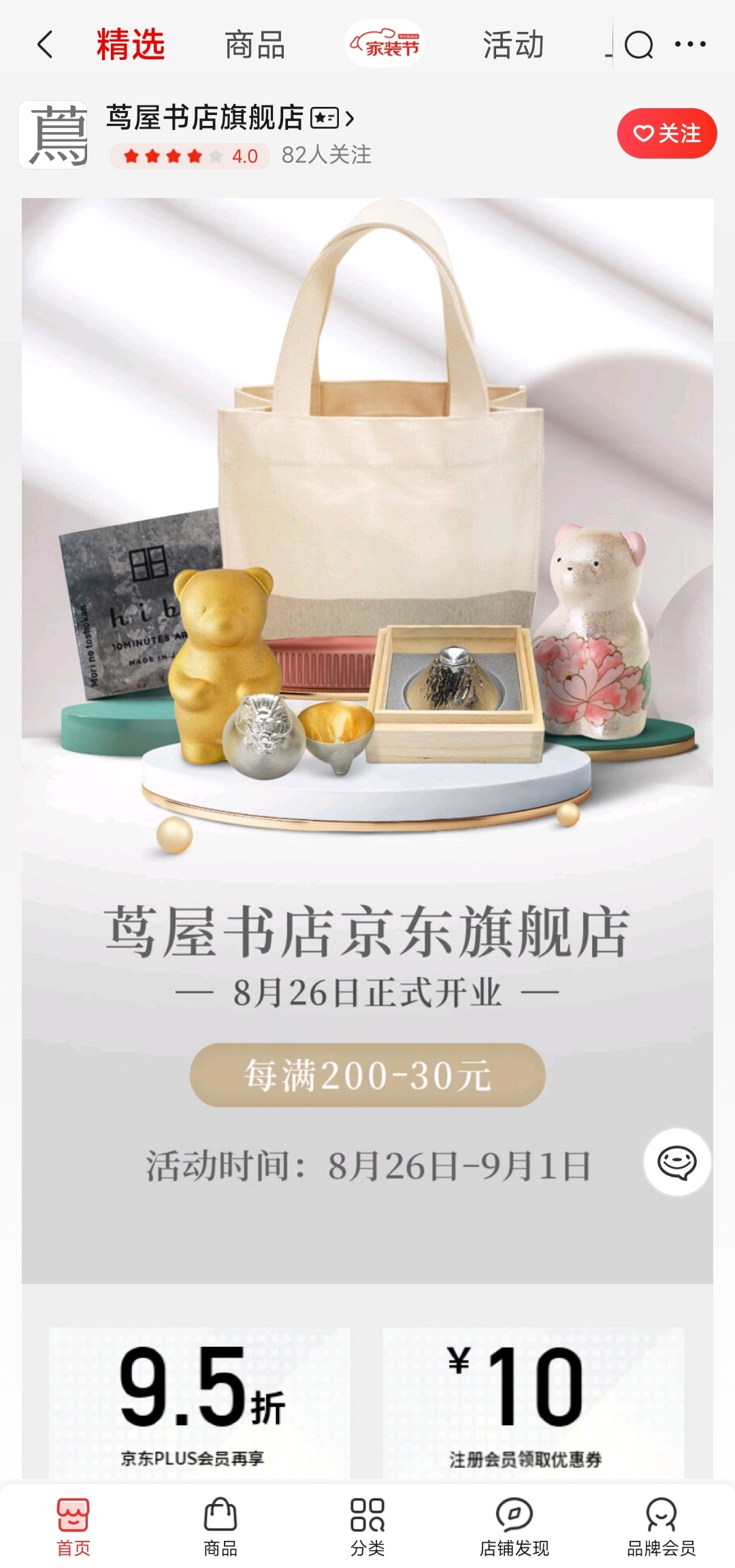Switch to the 活动 tab
The width and height of the screenshot is (735, 1568).
tap(513, 45)
